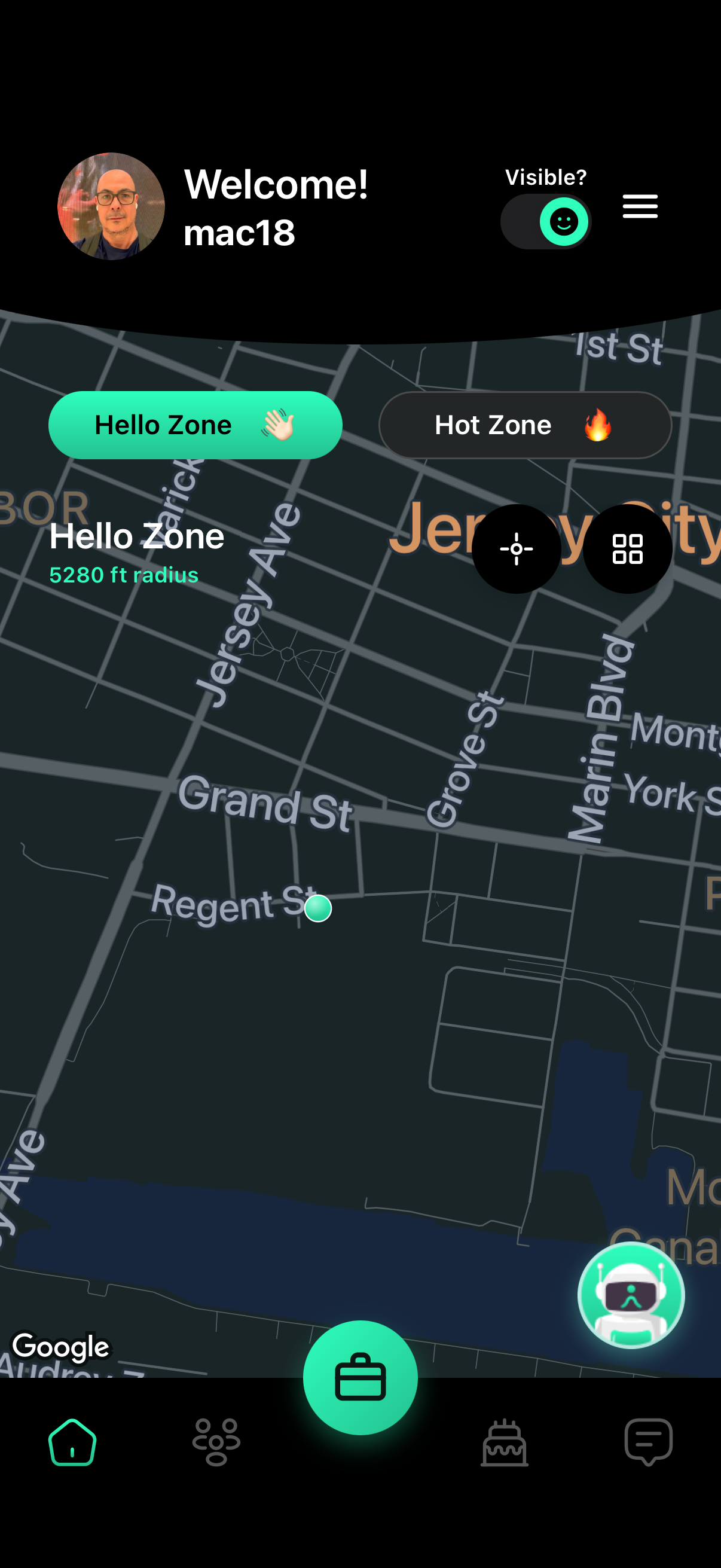Open the messages tab
Viewport: 721px width, 1568px height.
tap(649, 1442)
